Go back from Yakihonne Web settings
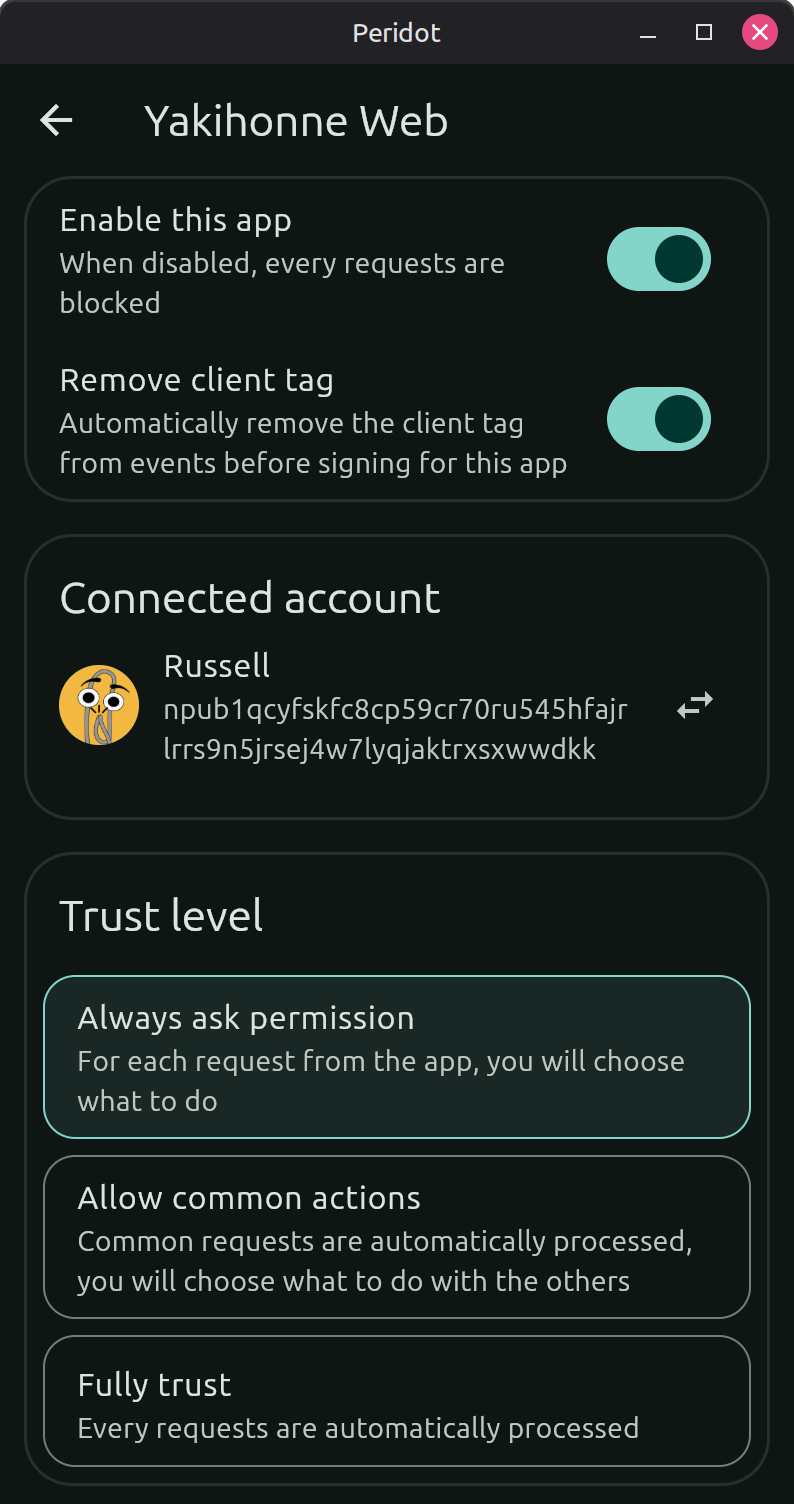The width and height of the screenshot is (794, 1504). pyautogui.click(x=57, y=121)
